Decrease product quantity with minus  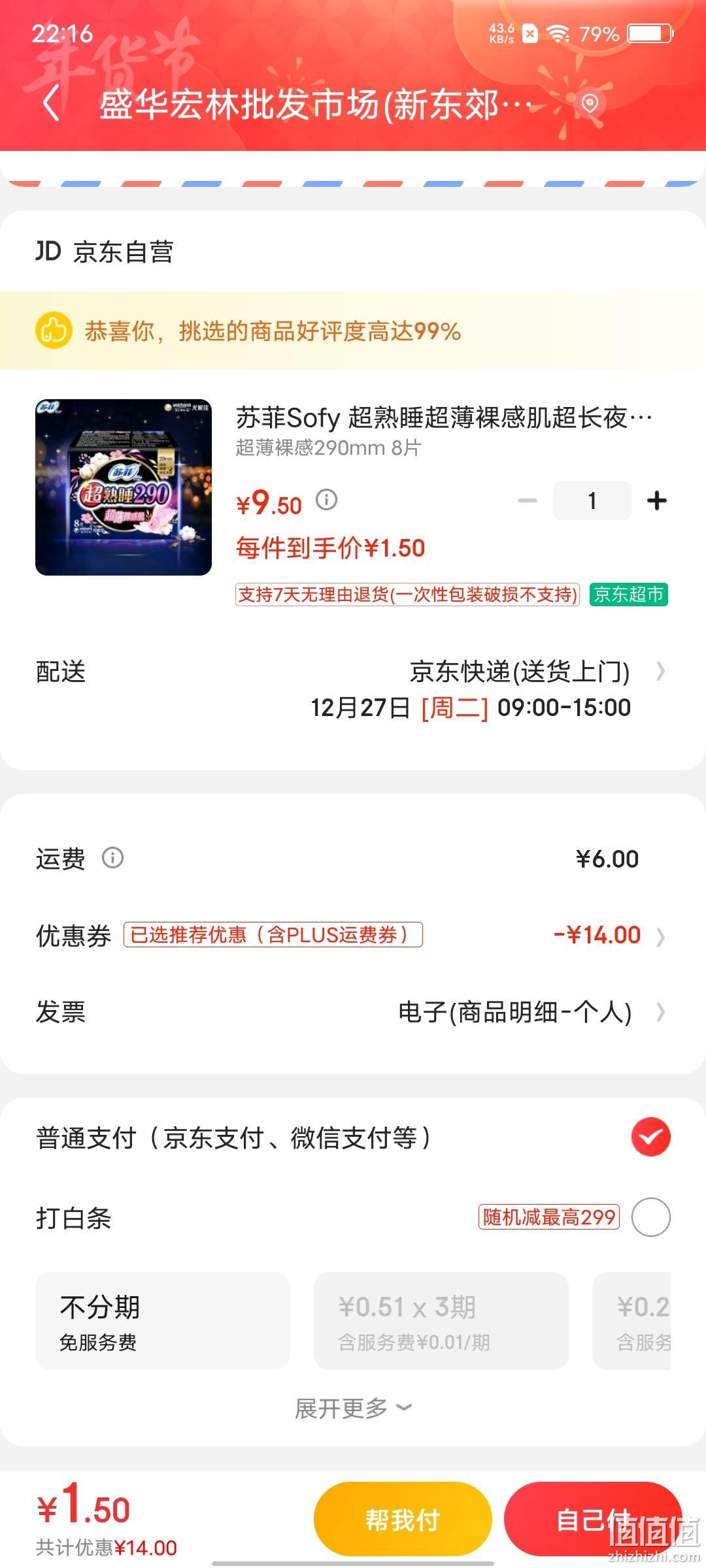(527, 500)
